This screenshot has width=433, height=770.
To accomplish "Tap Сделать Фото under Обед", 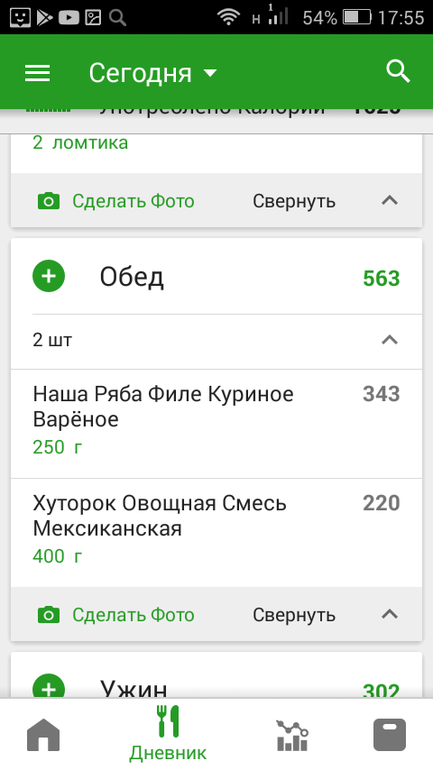I will click(x=116, y=614).
